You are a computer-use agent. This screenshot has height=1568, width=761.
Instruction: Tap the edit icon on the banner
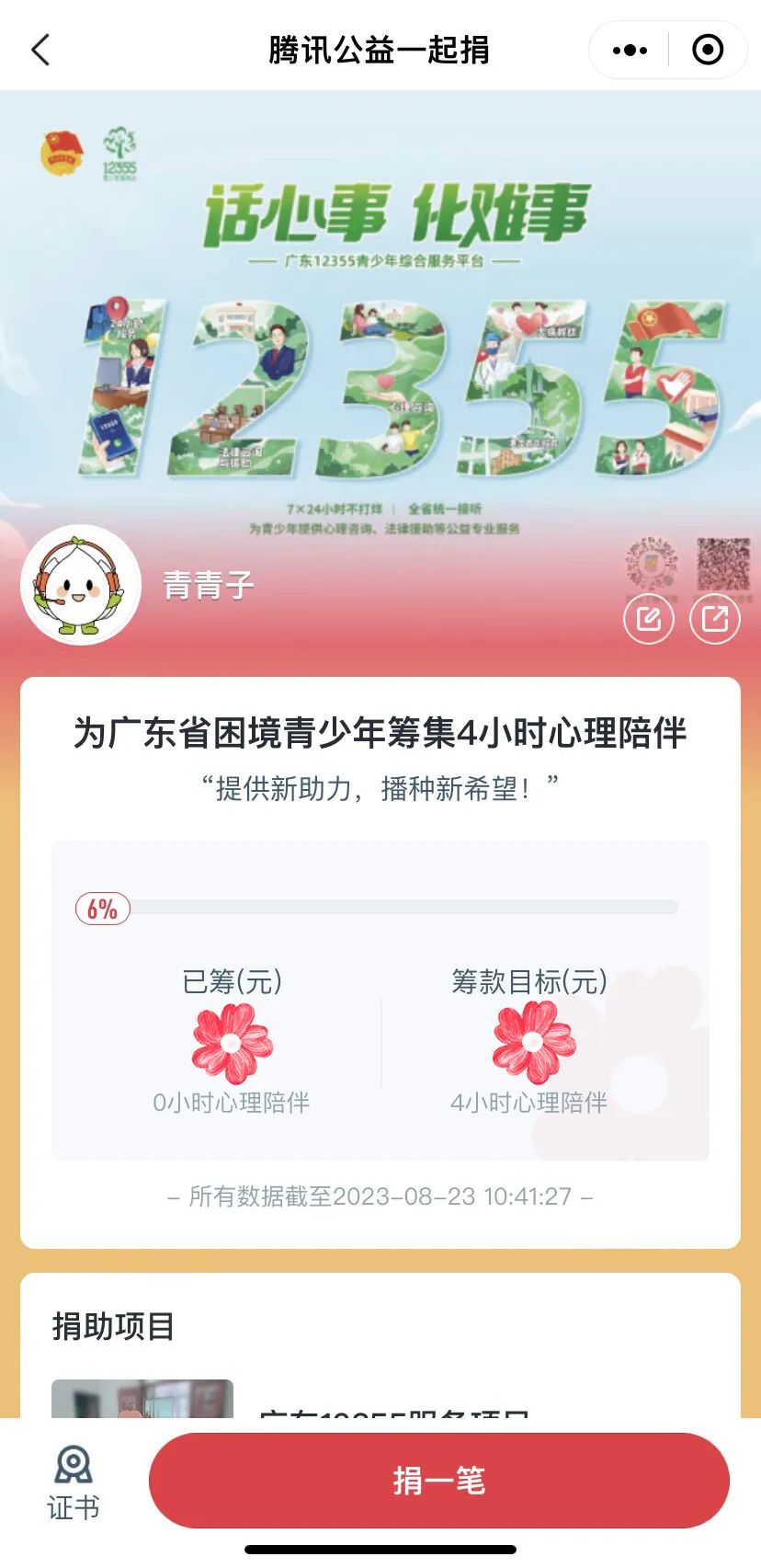pyautogui.click(x=649, y=619)
